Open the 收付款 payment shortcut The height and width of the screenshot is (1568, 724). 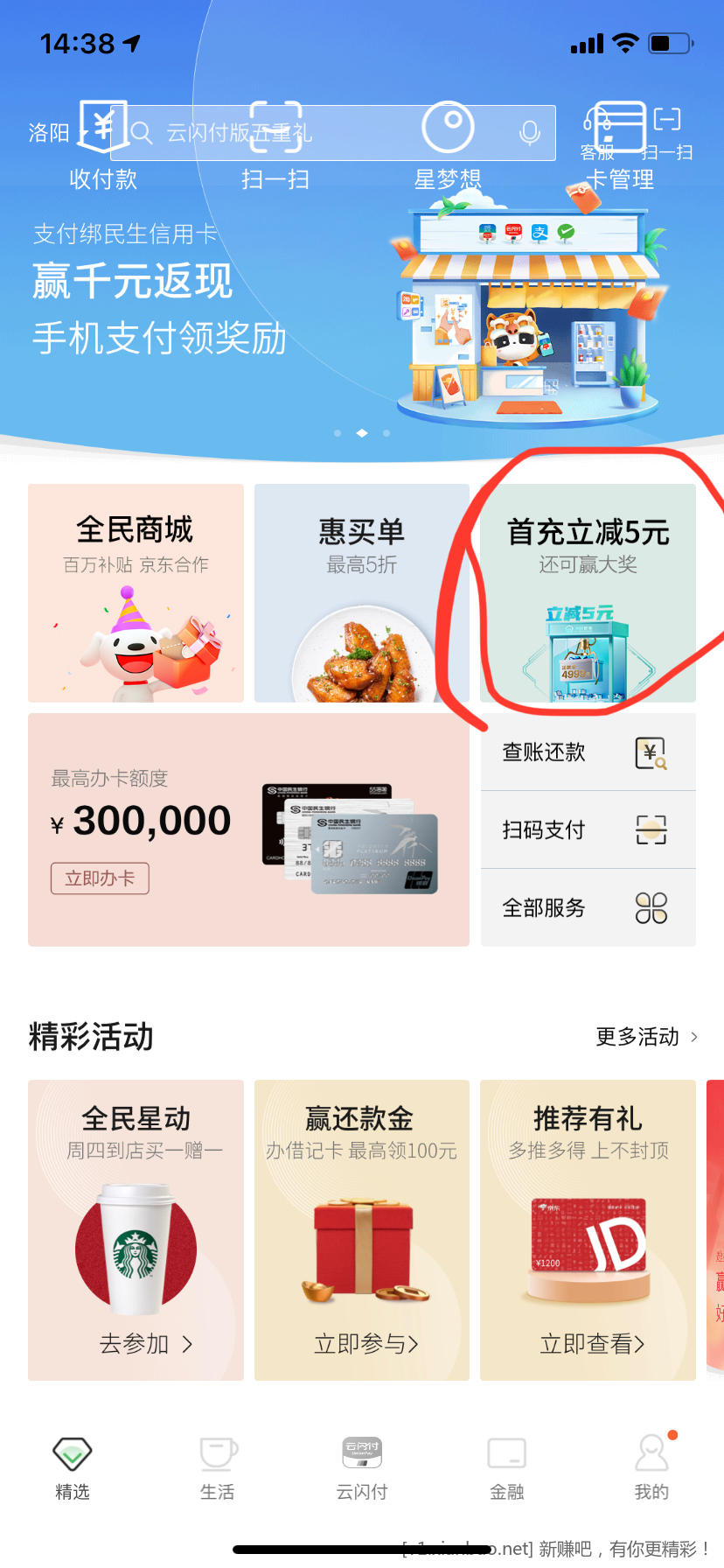click(103, 144)
